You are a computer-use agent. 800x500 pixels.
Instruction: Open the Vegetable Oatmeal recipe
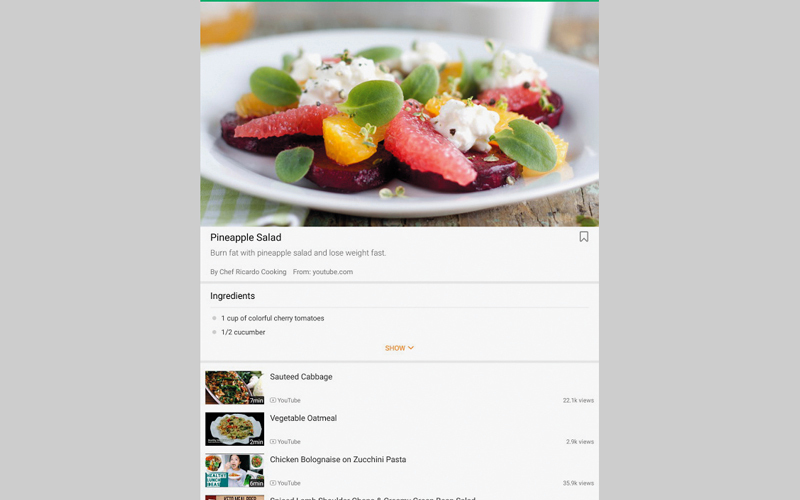pos(303,418)
